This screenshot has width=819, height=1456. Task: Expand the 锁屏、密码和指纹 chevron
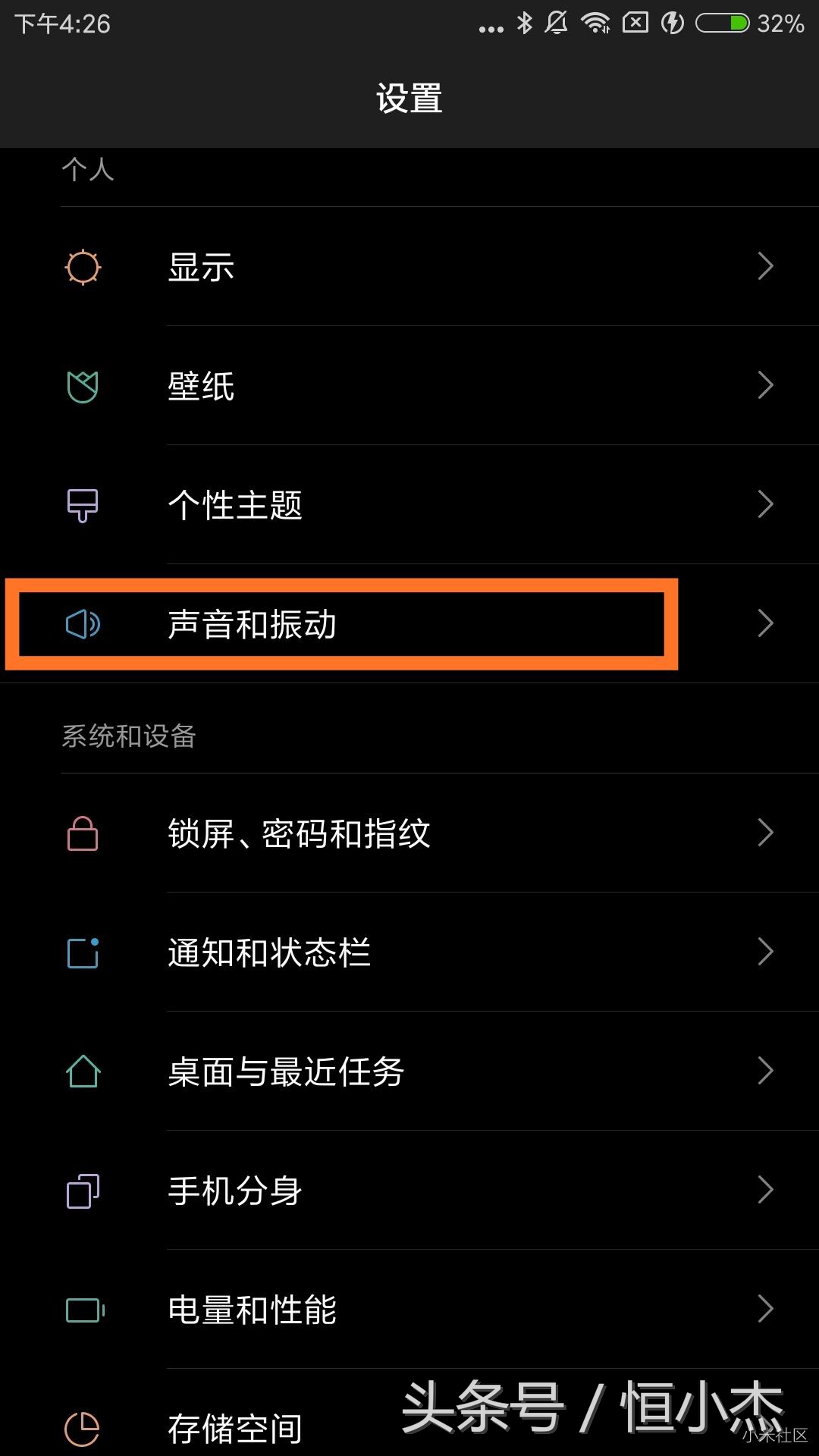[x=766, y=833]
